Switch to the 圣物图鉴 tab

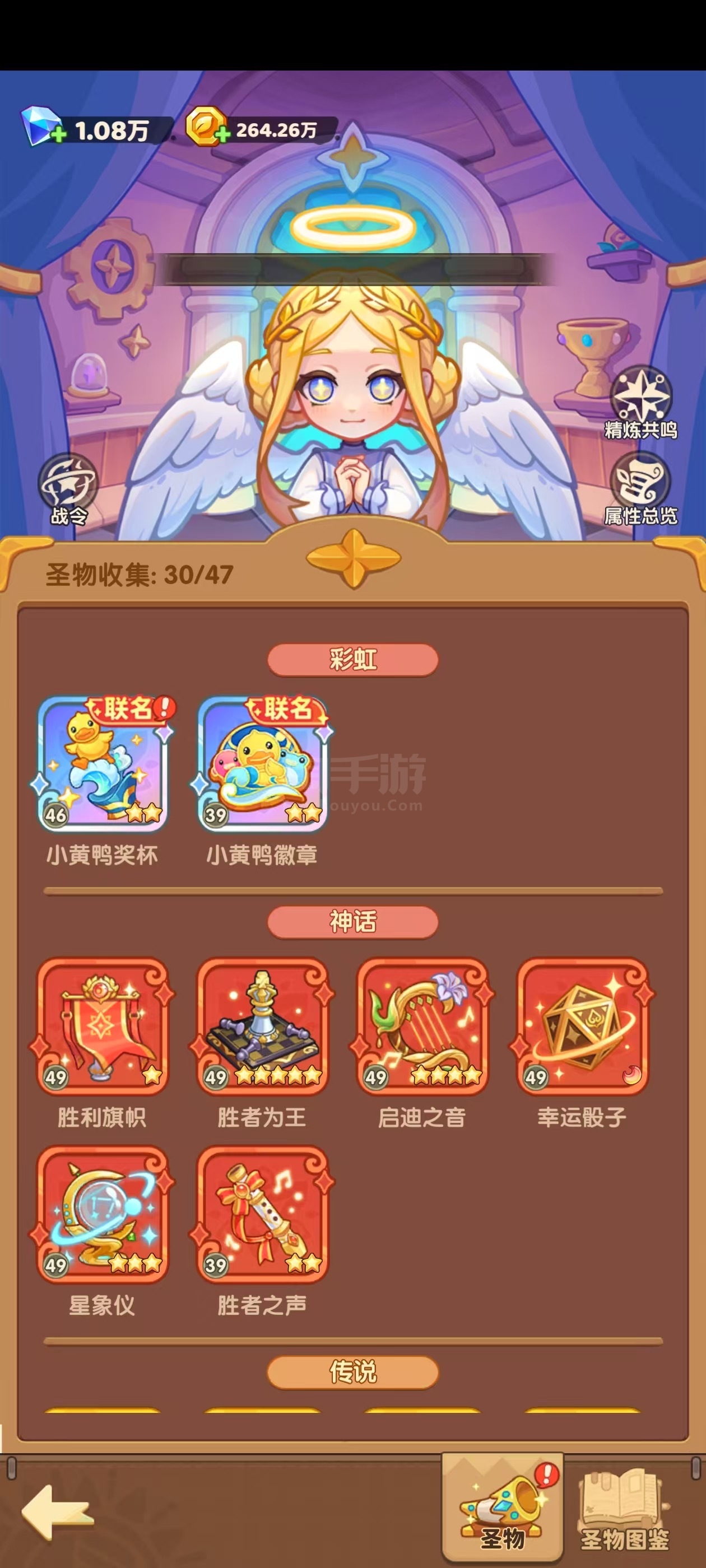[625, 1510]
